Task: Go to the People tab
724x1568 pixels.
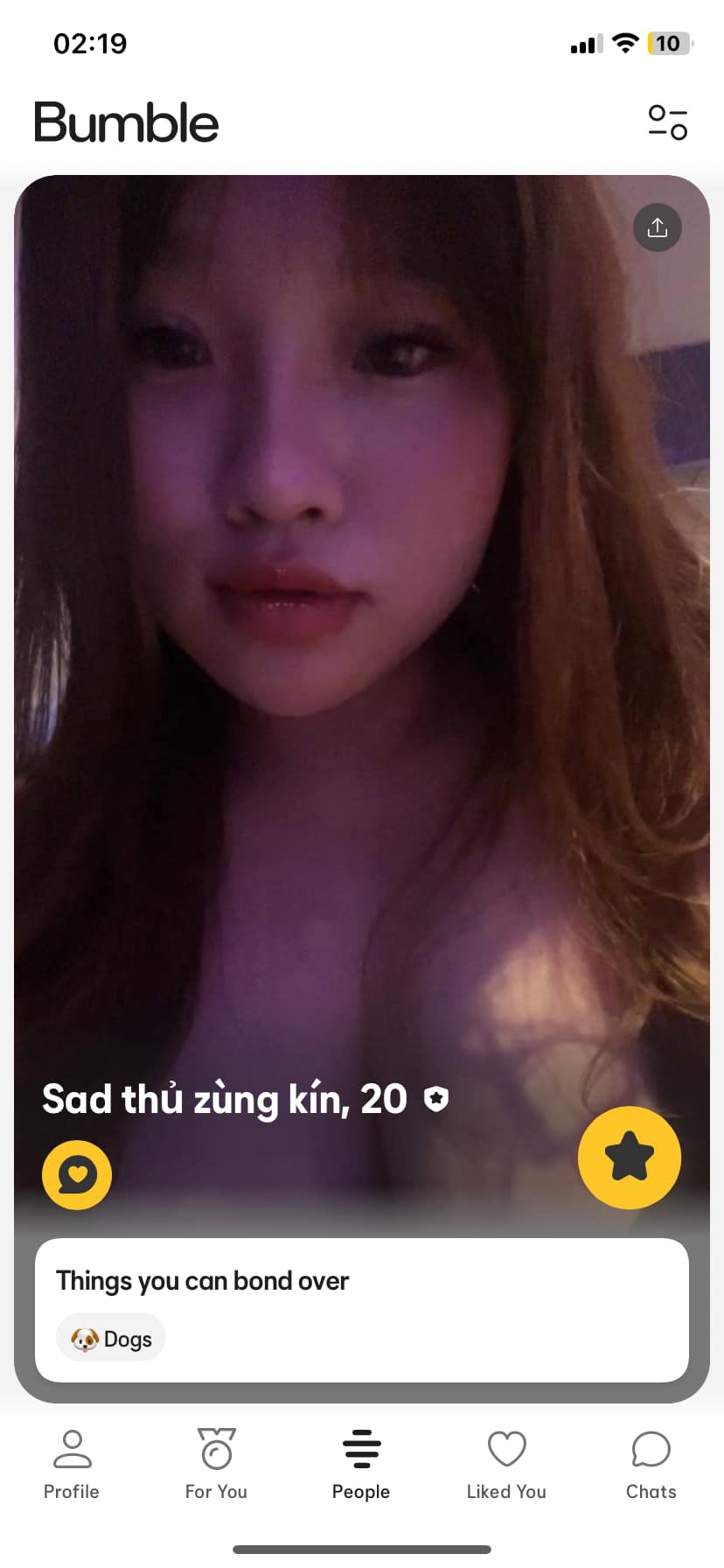Action: click(361, 1465)
